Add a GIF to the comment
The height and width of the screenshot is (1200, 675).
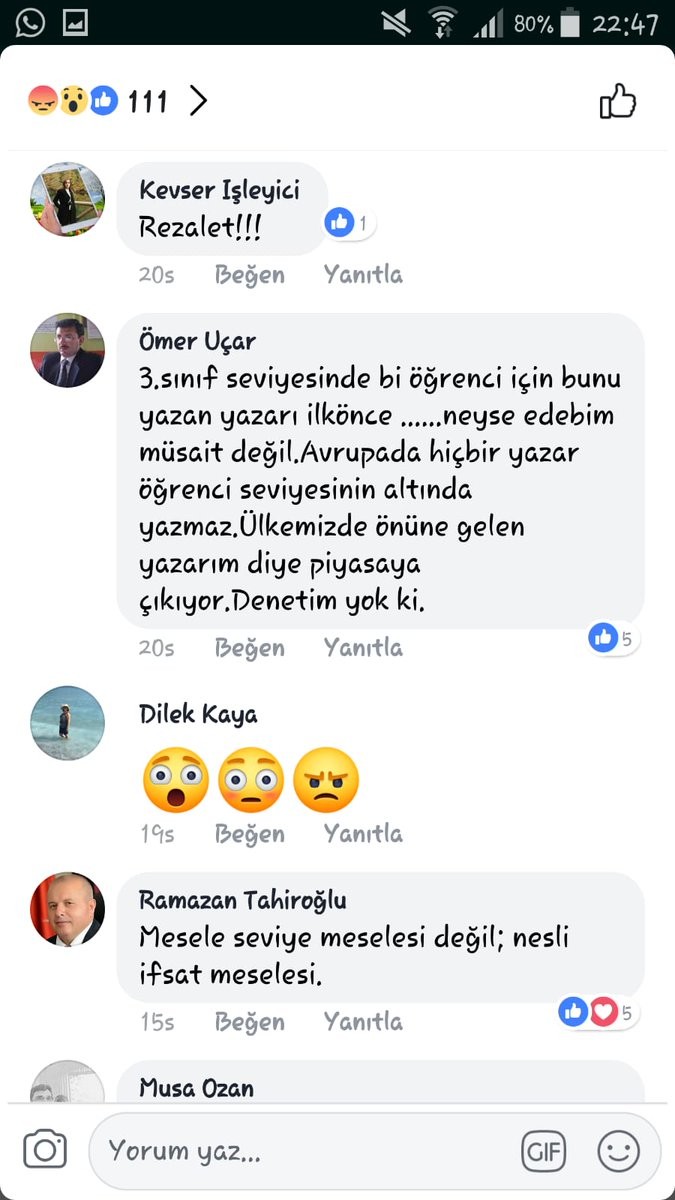coord(543,1151)
